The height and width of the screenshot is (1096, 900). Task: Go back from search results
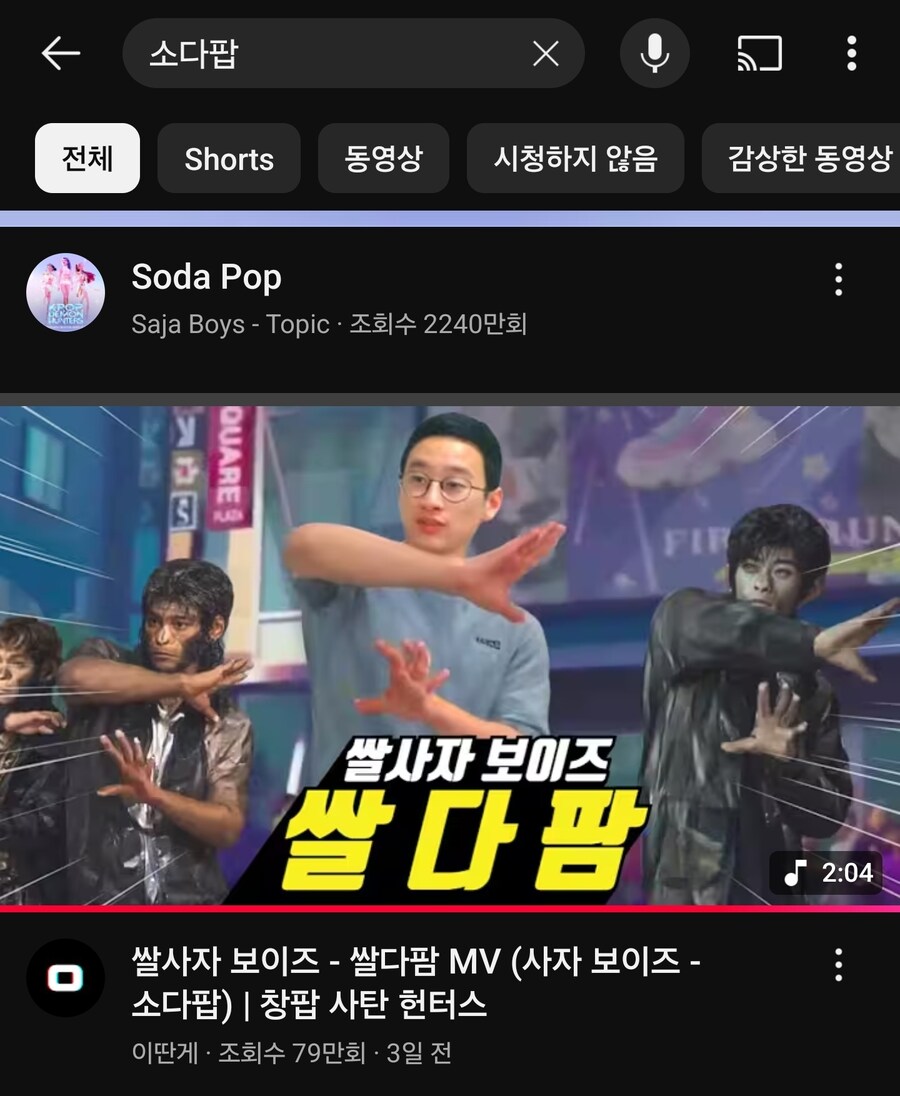click(x=60, y=53)
